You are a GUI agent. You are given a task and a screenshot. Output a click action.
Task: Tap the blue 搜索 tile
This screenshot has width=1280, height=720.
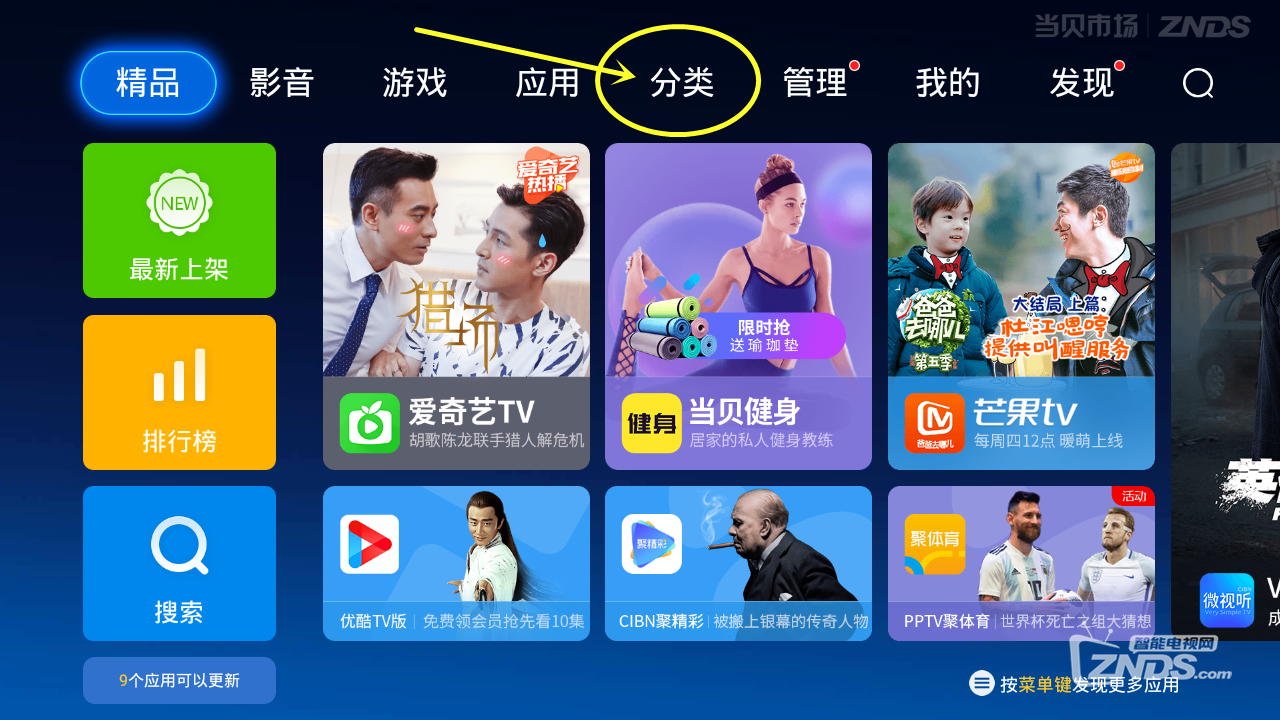[179, 563]
